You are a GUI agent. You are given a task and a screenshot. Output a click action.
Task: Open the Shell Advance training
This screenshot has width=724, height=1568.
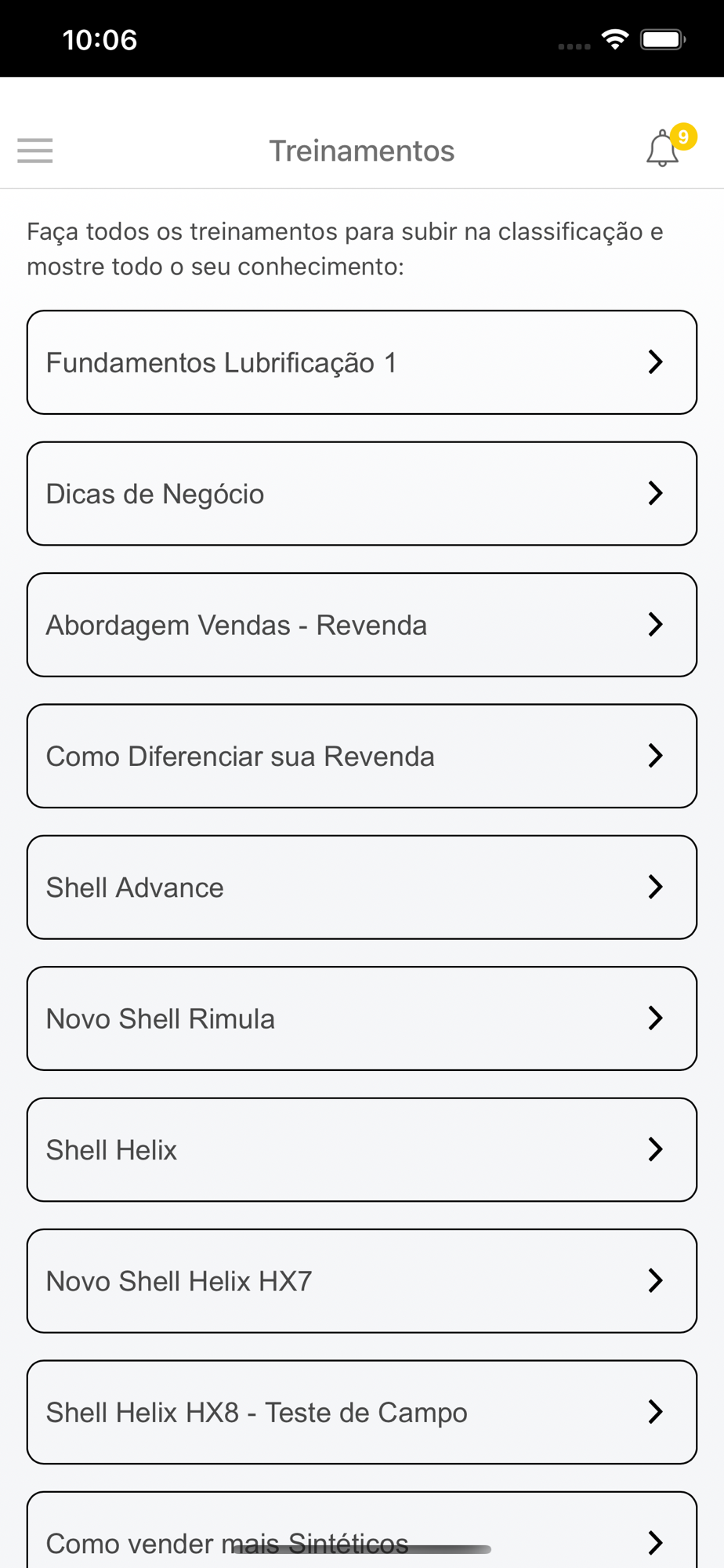[x=362, y=887]
